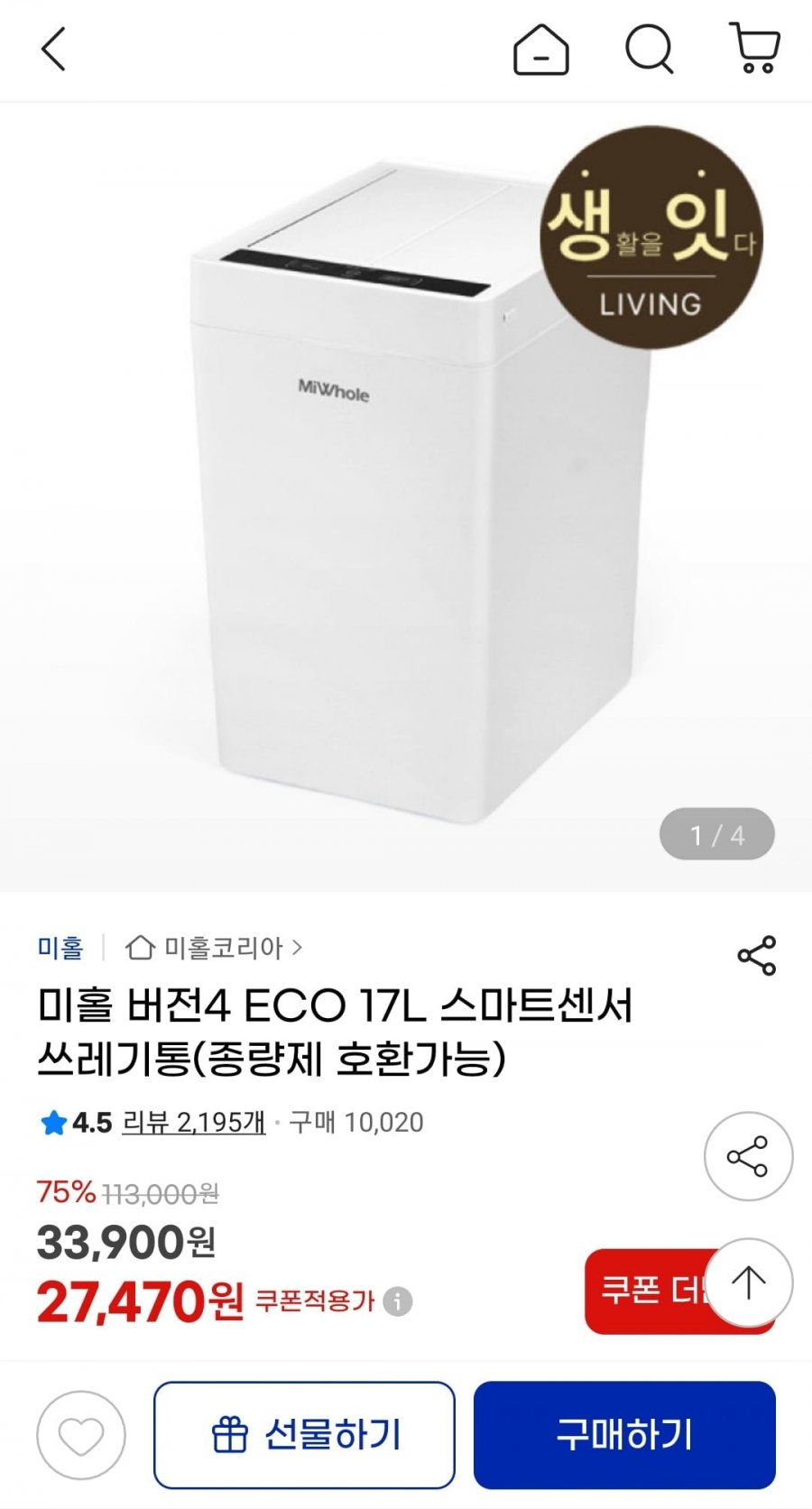Jump back to top with the up arrow
812x1509 pixels.
pyautogui.click(x=748, y=1282)
